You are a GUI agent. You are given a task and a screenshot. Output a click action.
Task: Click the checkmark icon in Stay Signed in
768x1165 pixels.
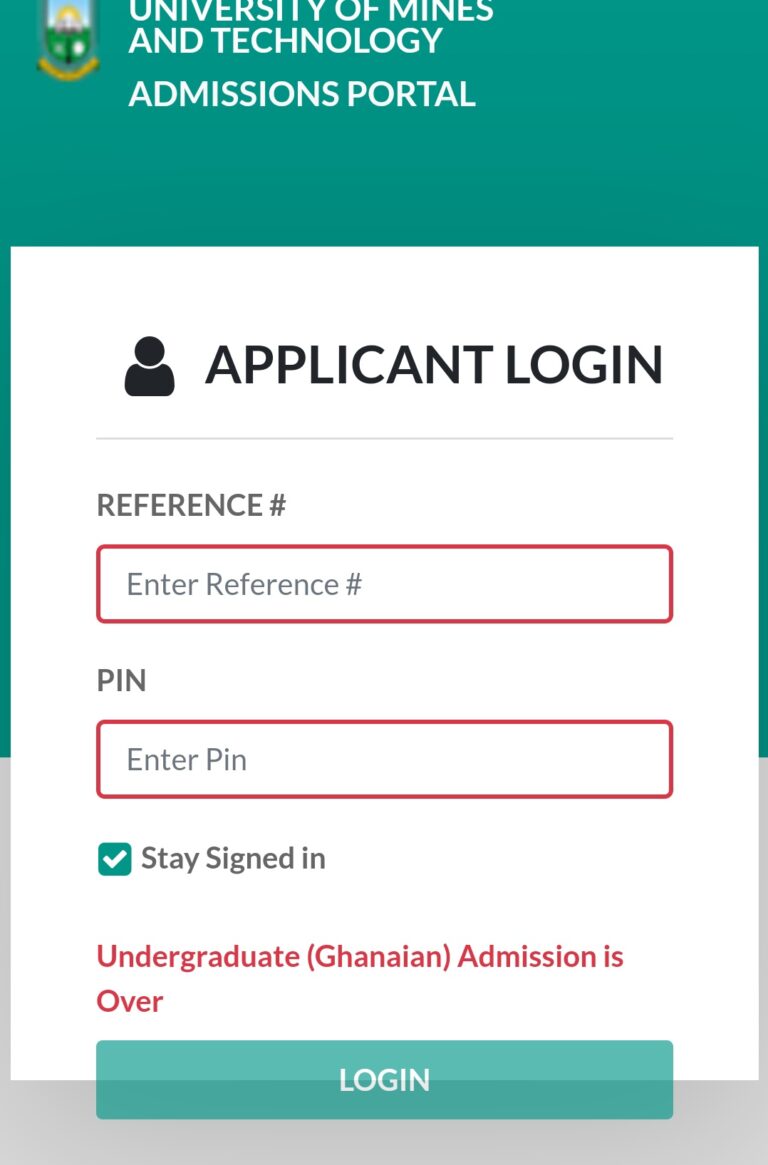tap(114, 858)
